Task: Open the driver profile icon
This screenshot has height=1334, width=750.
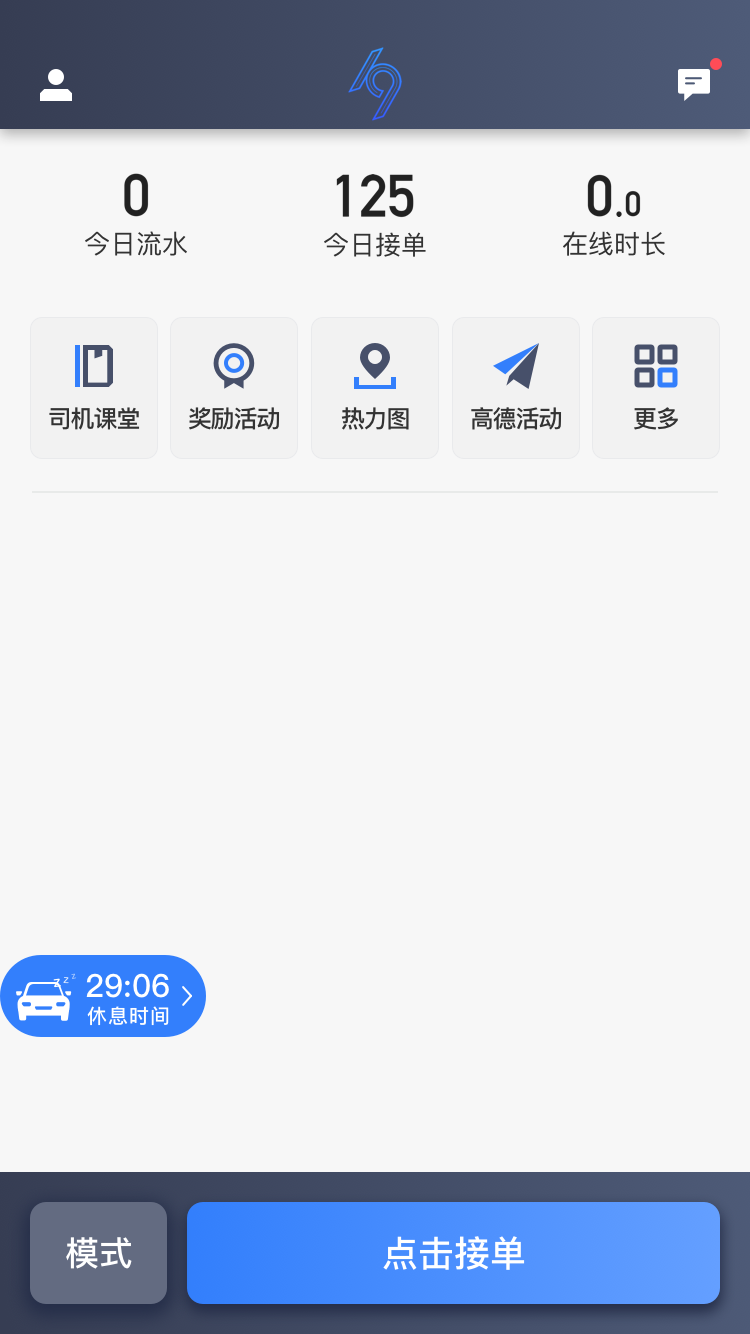Action: coord(56,85)
